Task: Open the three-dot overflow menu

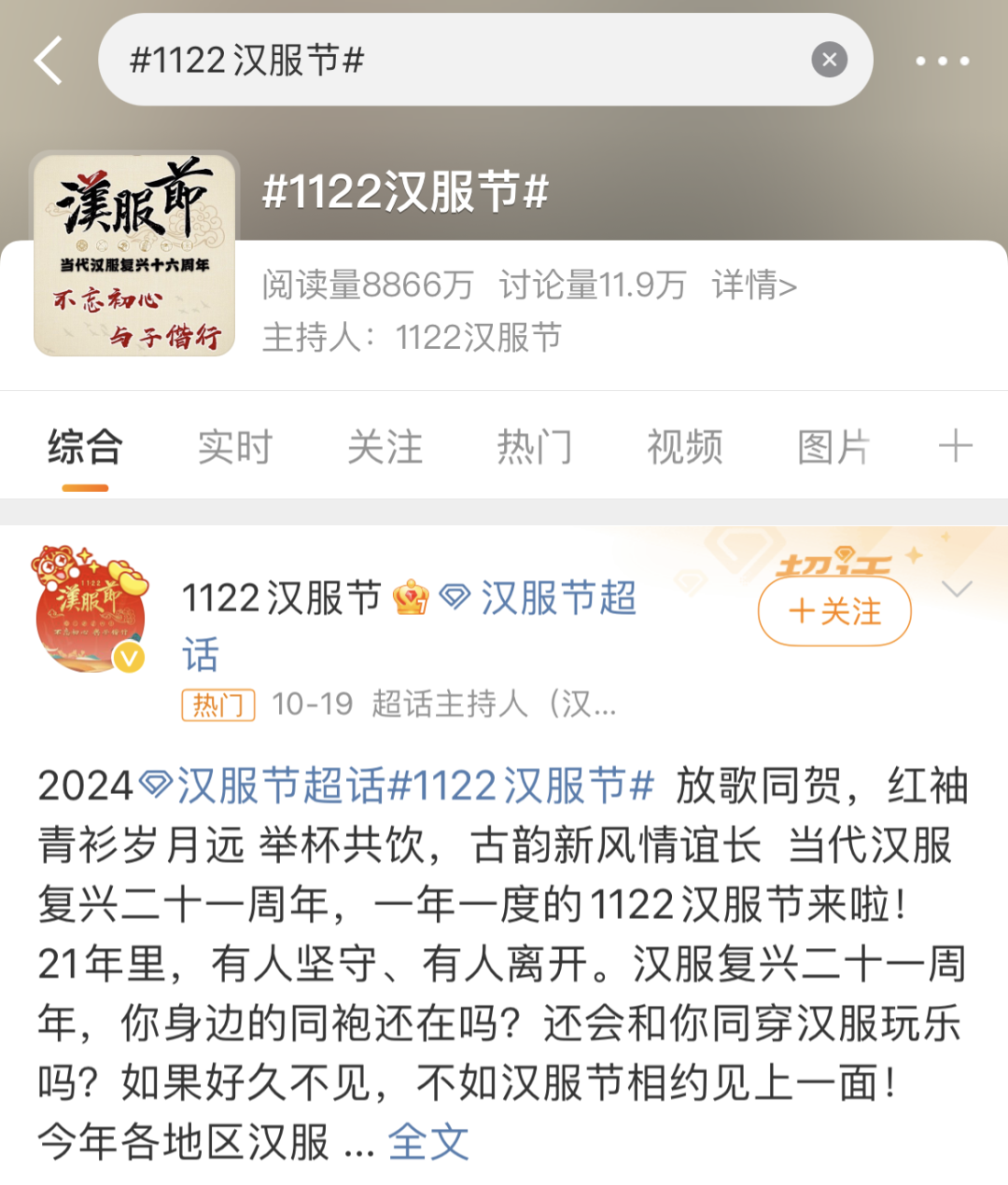Action: [942, 61]
